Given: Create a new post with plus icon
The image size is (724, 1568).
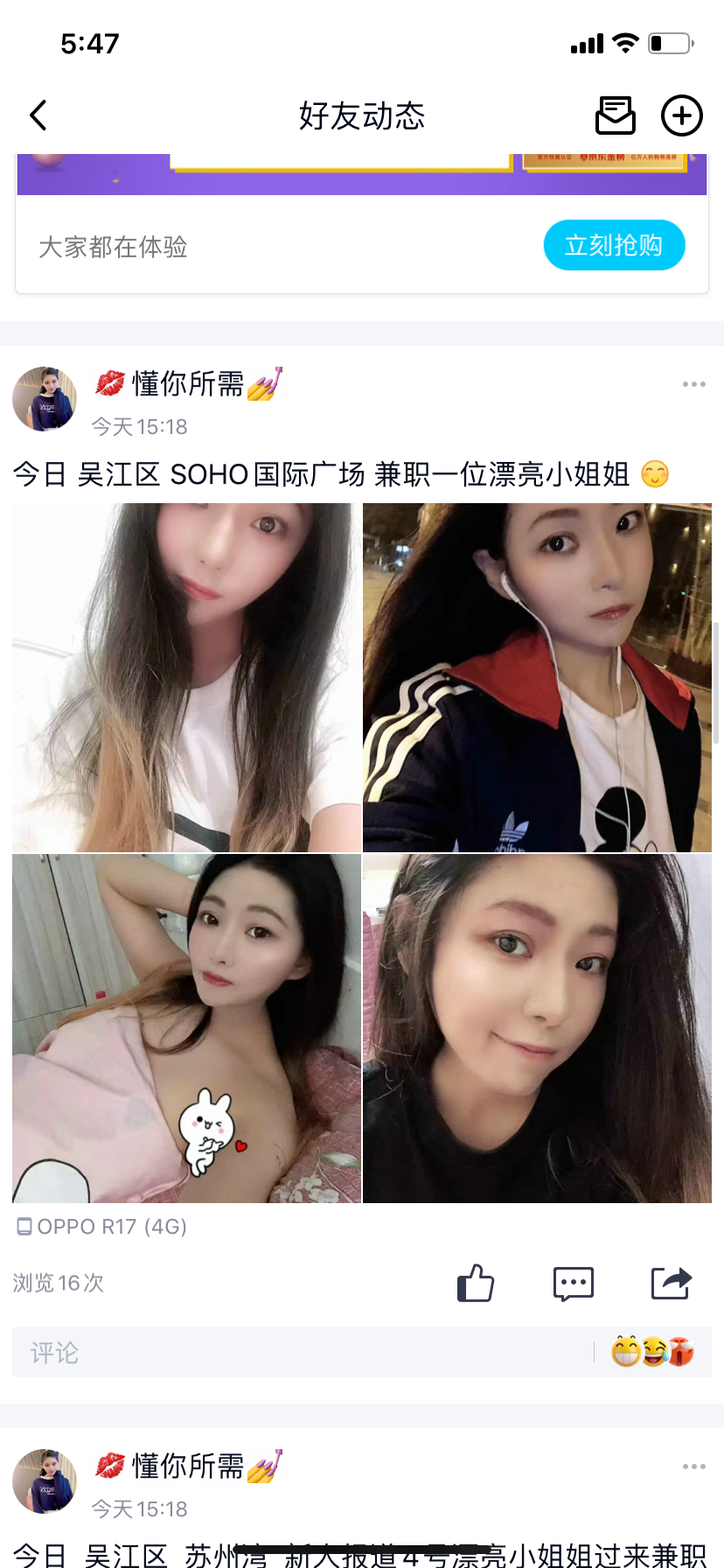Looking at the screenshot, I should [681, 115].
